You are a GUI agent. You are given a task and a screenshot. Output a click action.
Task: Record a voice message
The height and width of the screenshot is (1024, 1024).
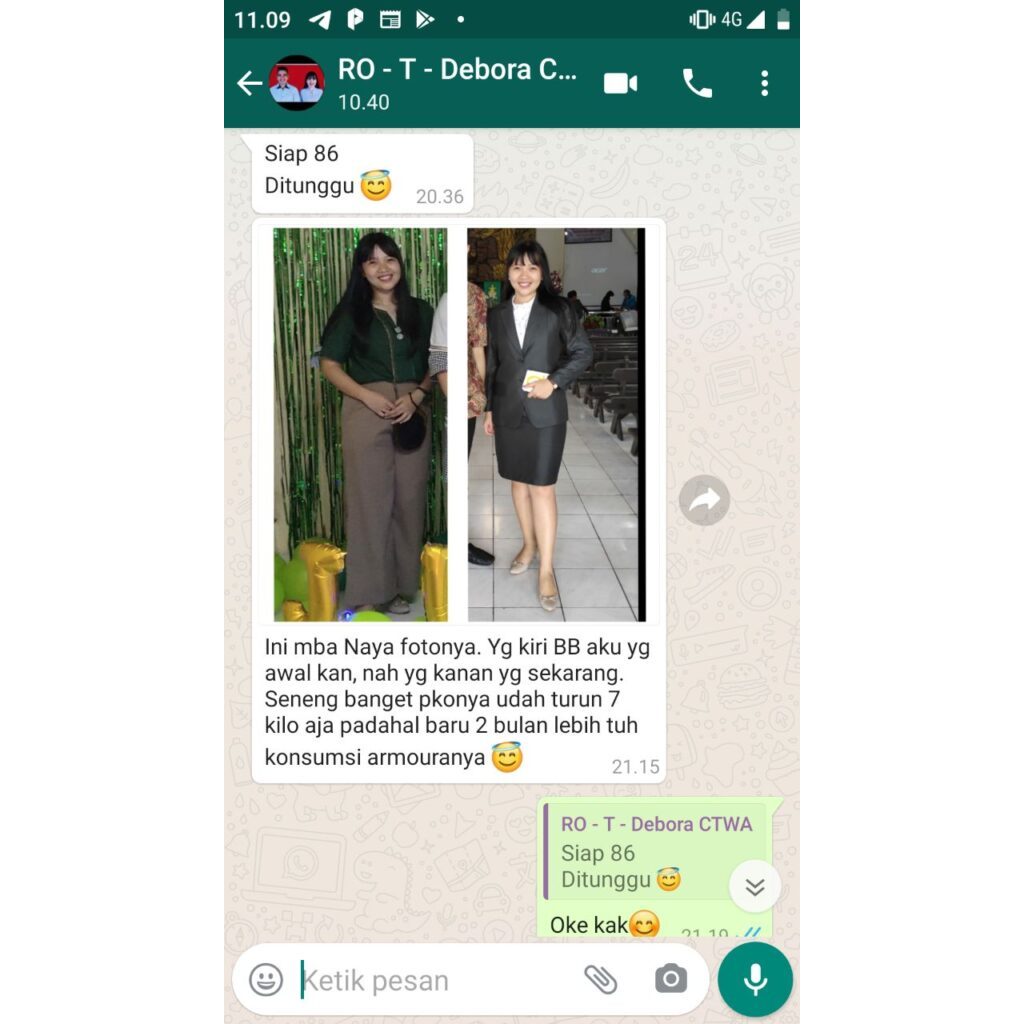point(755,979)
